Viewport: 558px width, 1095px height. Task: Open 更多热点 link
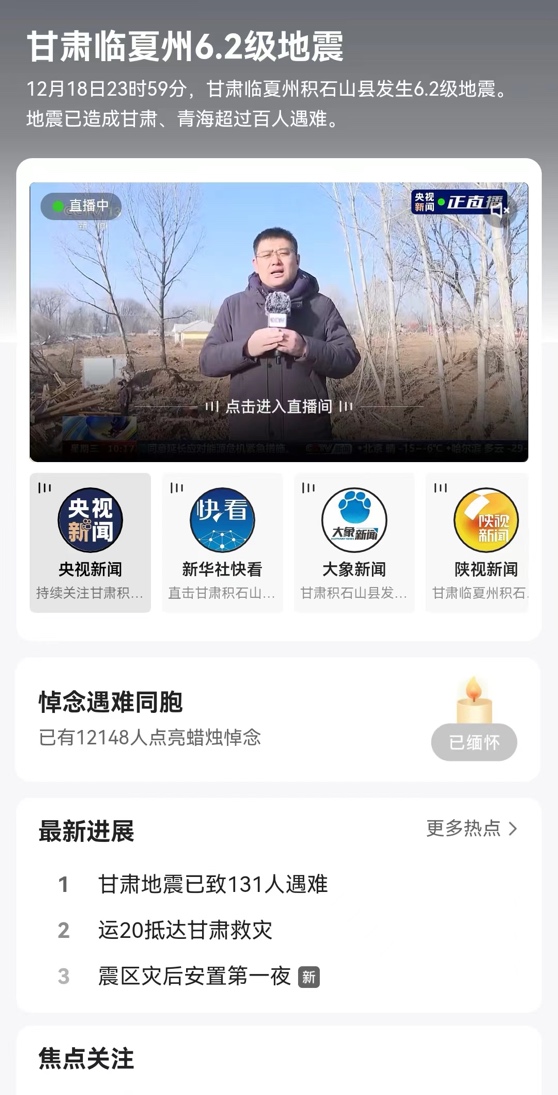coord(472,828)
